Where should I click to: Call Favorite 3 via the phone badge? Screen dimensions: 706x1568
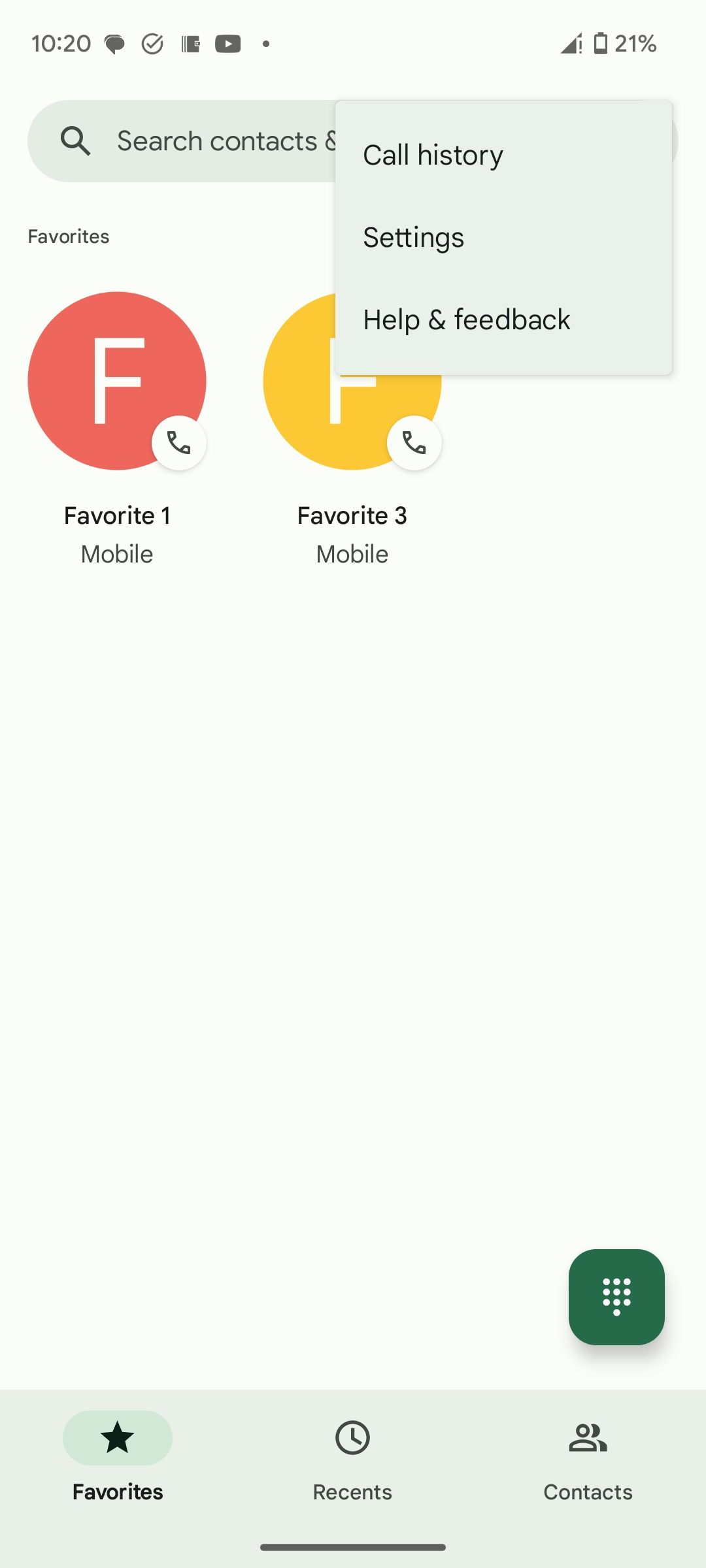point(416,443)
